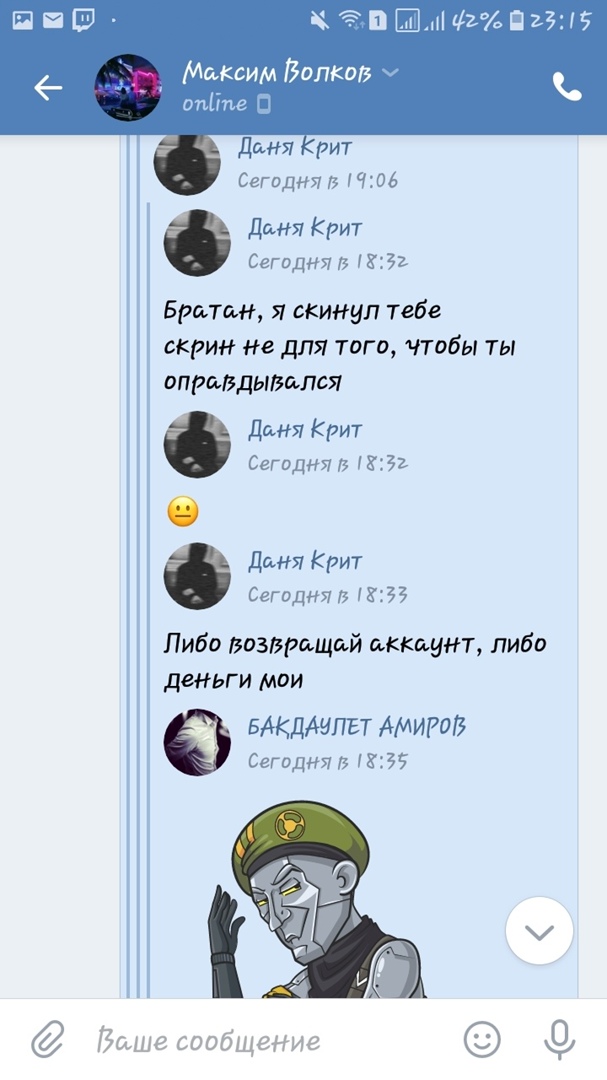607x1080 pixels.
Task: Call Максим Волков with phone icon
Action: [x=567, y=88]
